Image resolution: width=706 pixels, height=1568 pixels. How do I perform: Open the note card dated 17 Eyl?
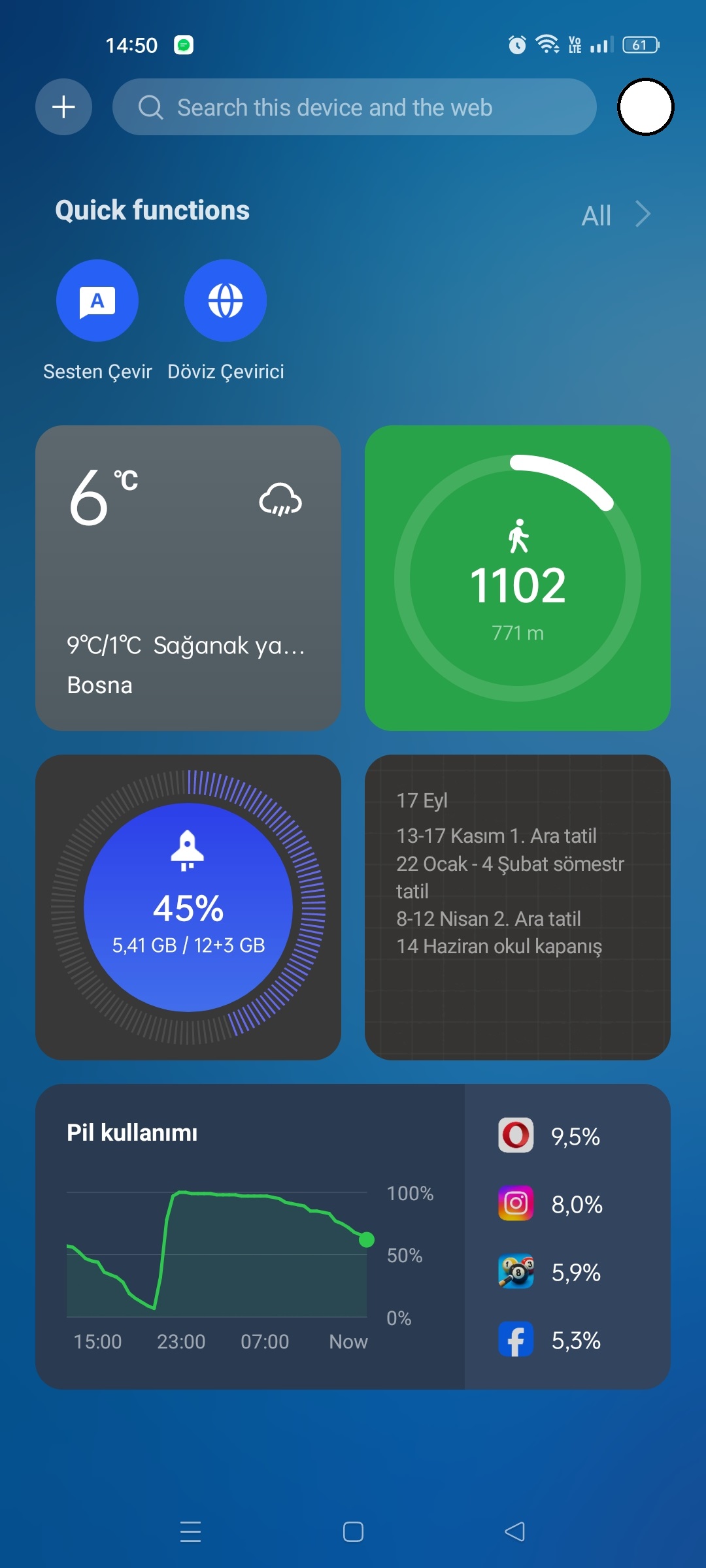coord(518,907)
